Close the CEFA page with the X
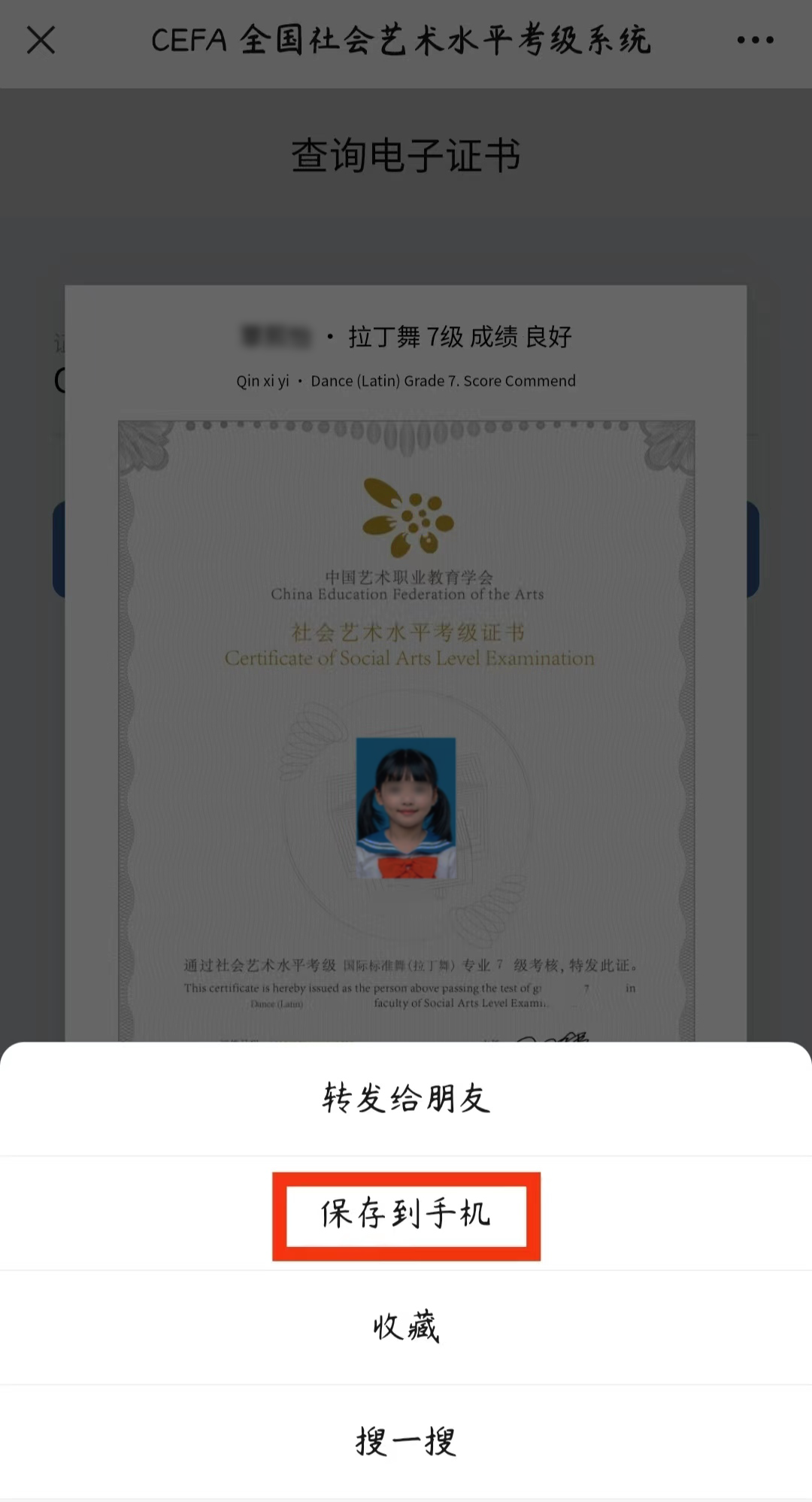The image size is (812, 1502). (41, 40)
